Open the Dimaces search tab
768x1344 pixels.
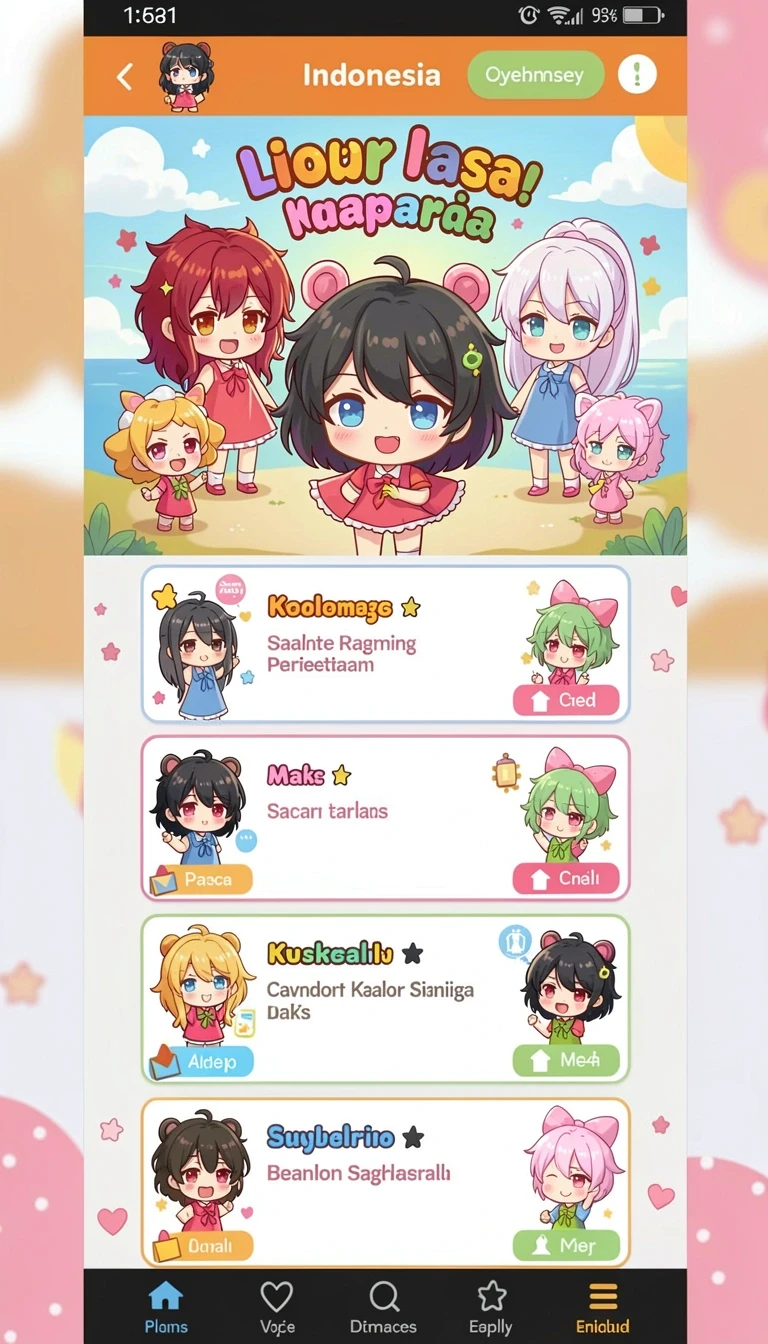383,1307
